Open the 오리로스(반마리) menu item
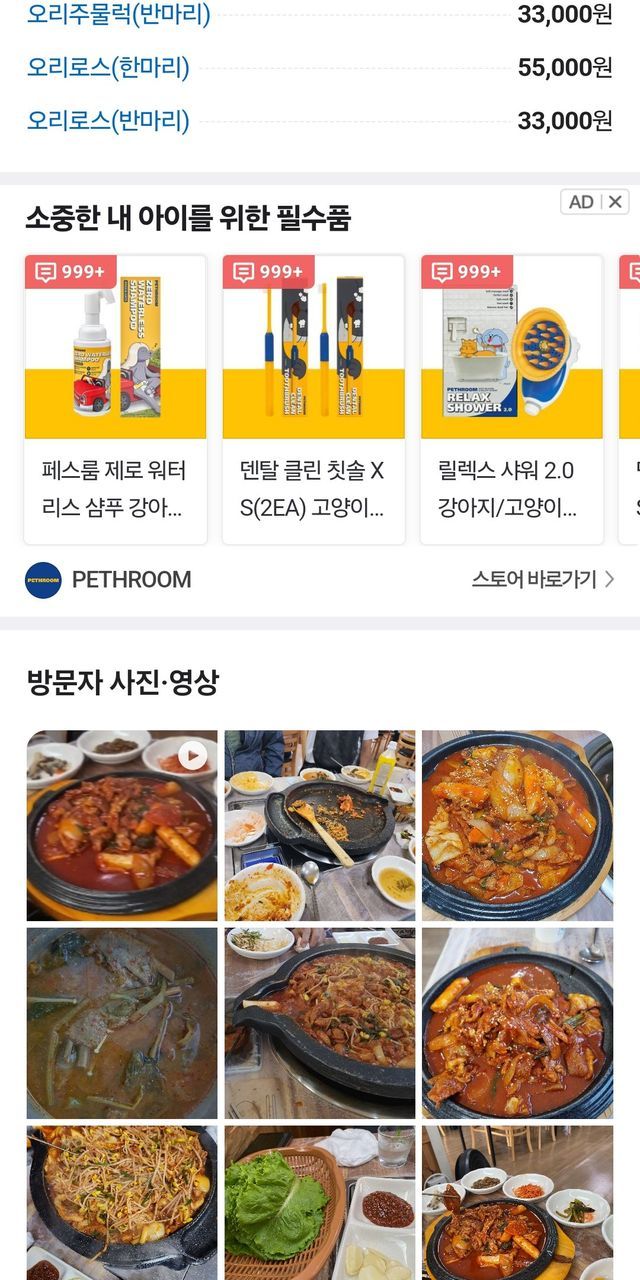The height and width of the screenshot is (1280, 640). click(108, 121)
